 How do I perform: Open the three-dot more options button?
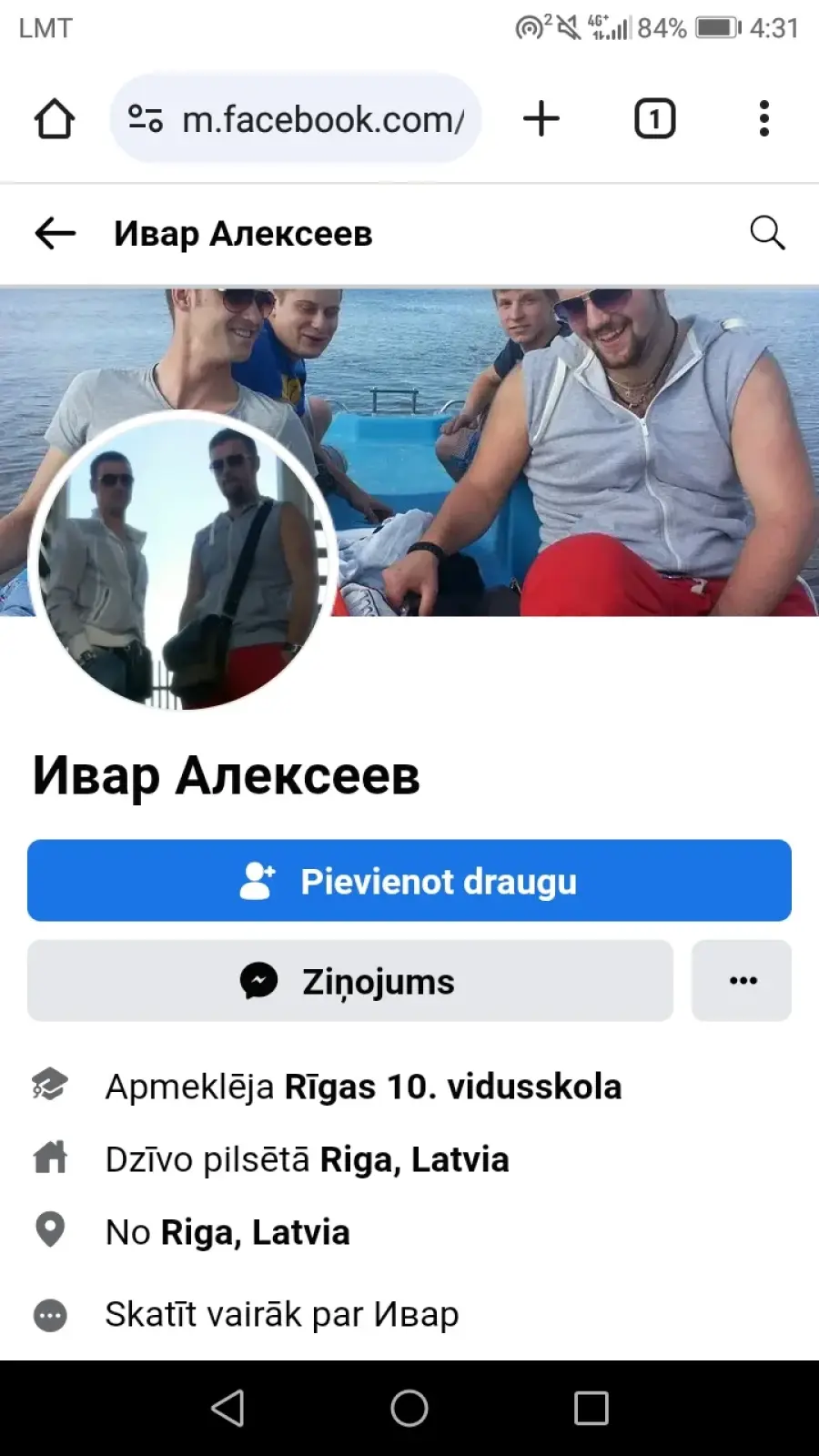pyautogui.click(x=742, y=981)
